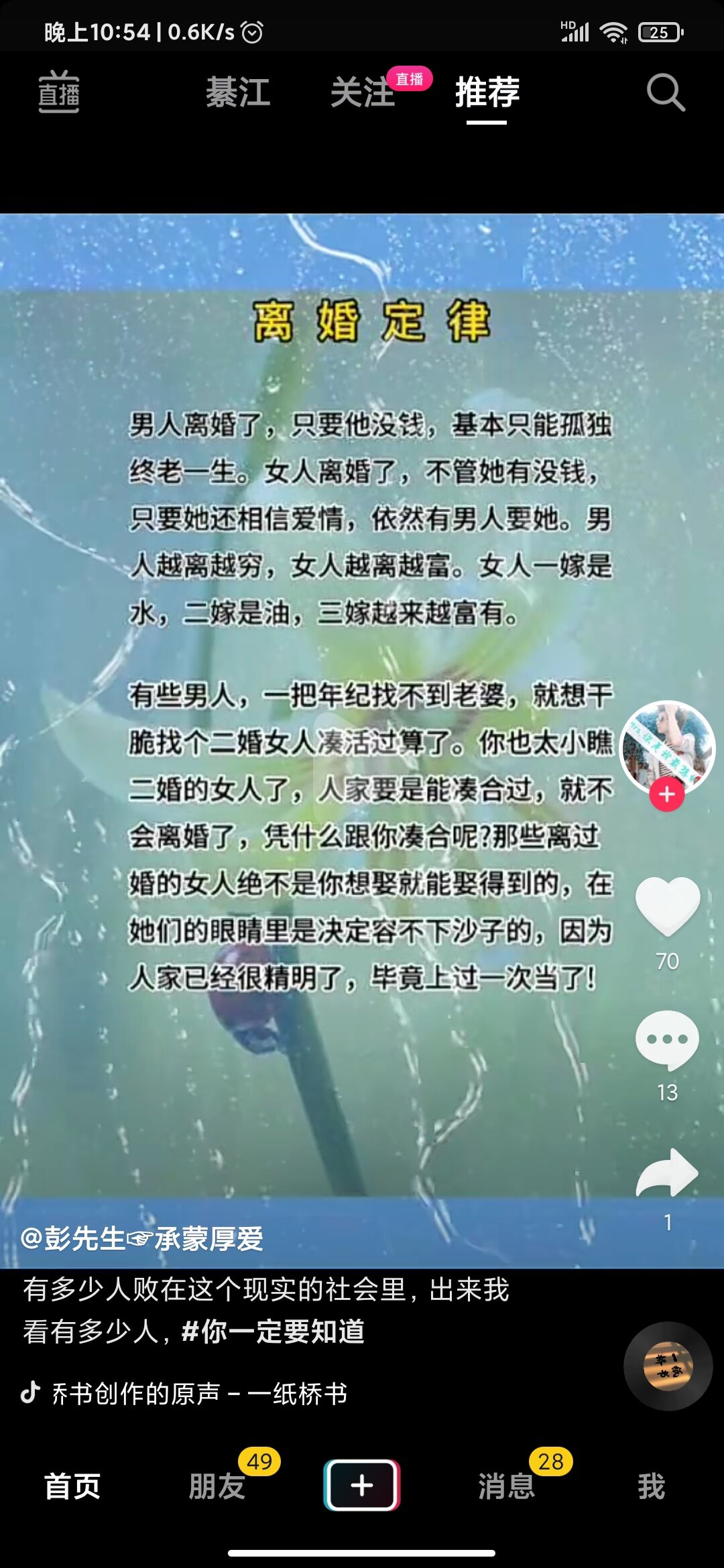Switch to the 綦江 tab
The height and width of the screenshot is (1568, 724).
[x=238, y=92]
